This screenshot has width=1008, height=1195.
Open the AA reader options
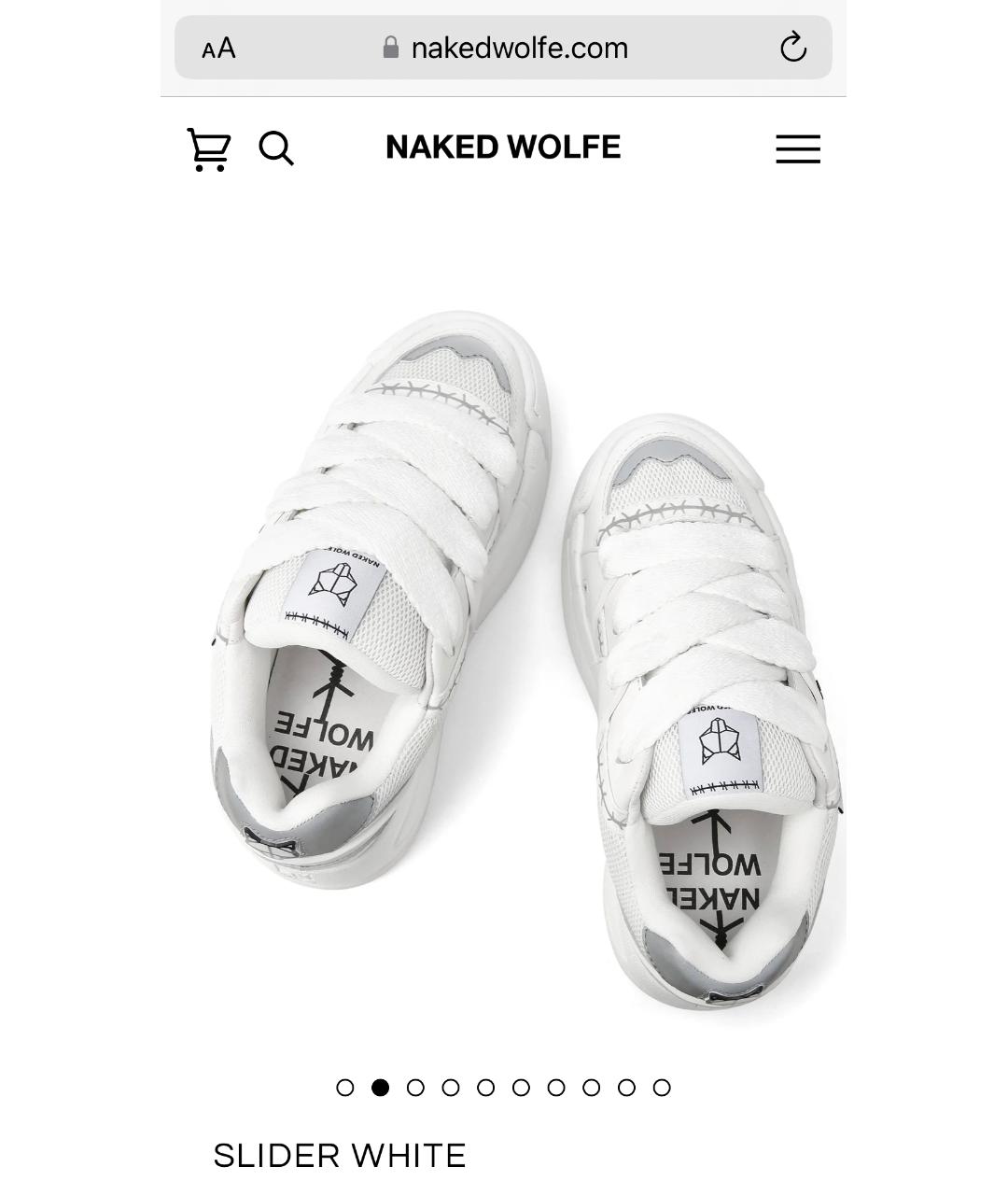tap(218, 48)
